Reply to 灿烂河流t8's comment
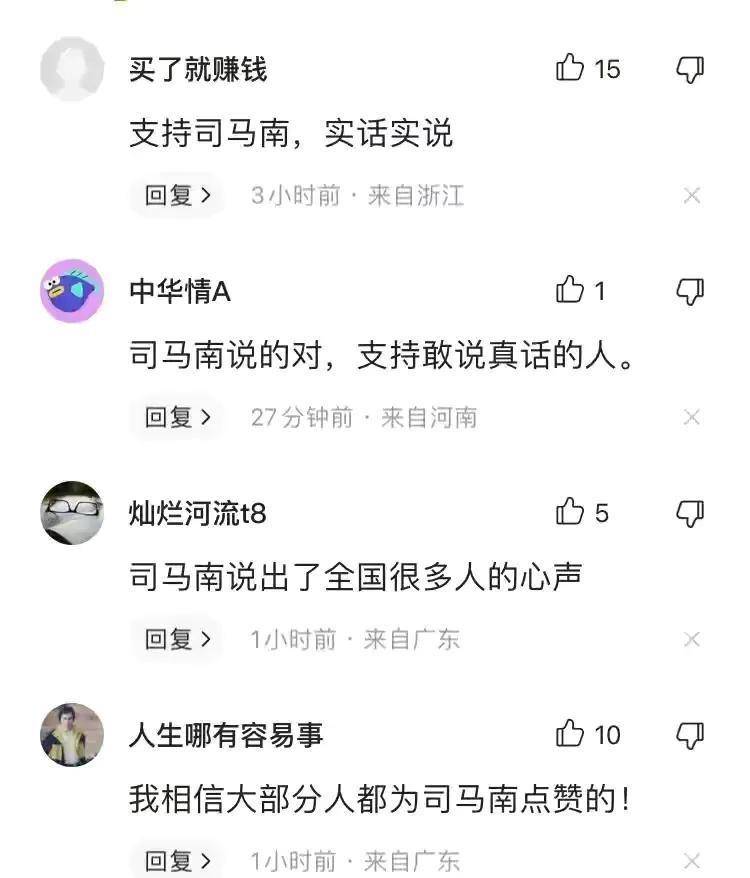 coord(178,640)
